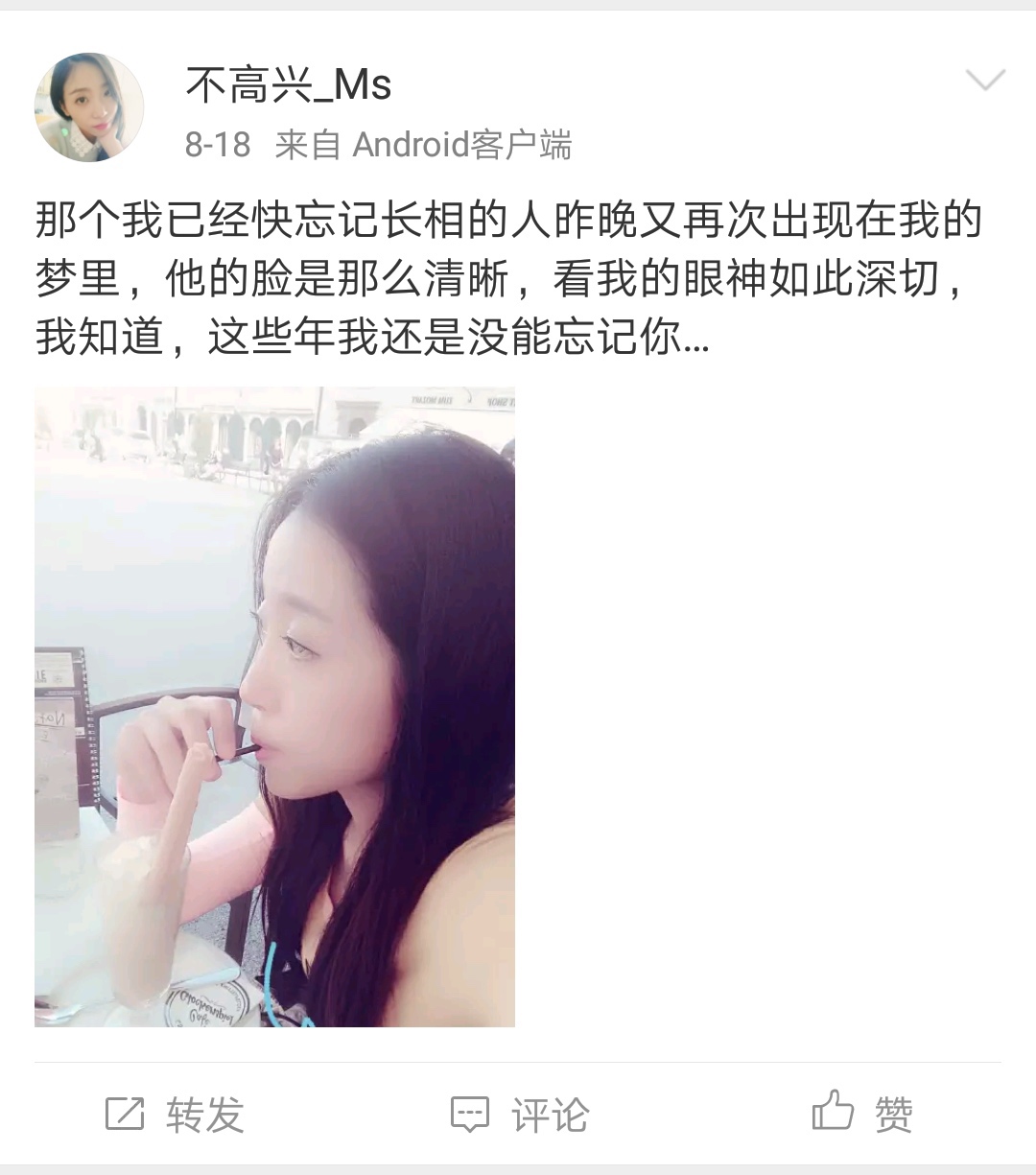The width and height of the screenshot is (1036, 1175).
Task: View the attached photo in full
Action: tap(274, 706)
